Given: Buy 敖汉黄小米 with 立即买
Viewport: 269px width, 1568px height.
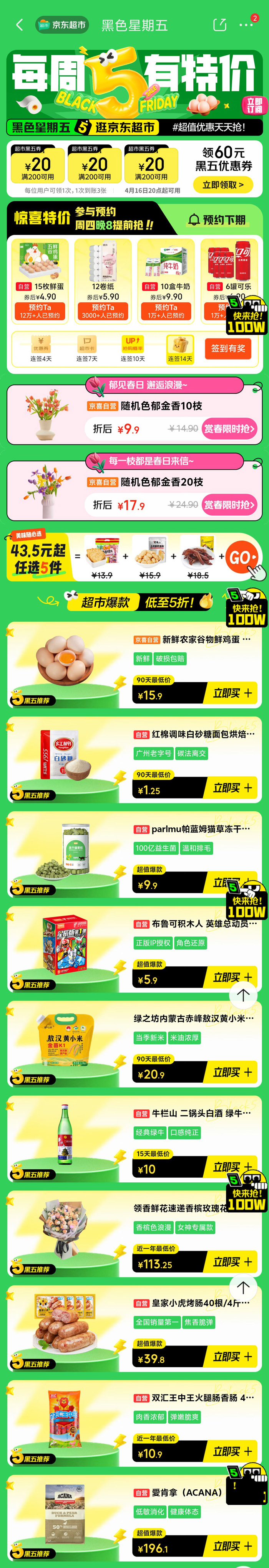Looking at the screenshot, I should 232,1072.
